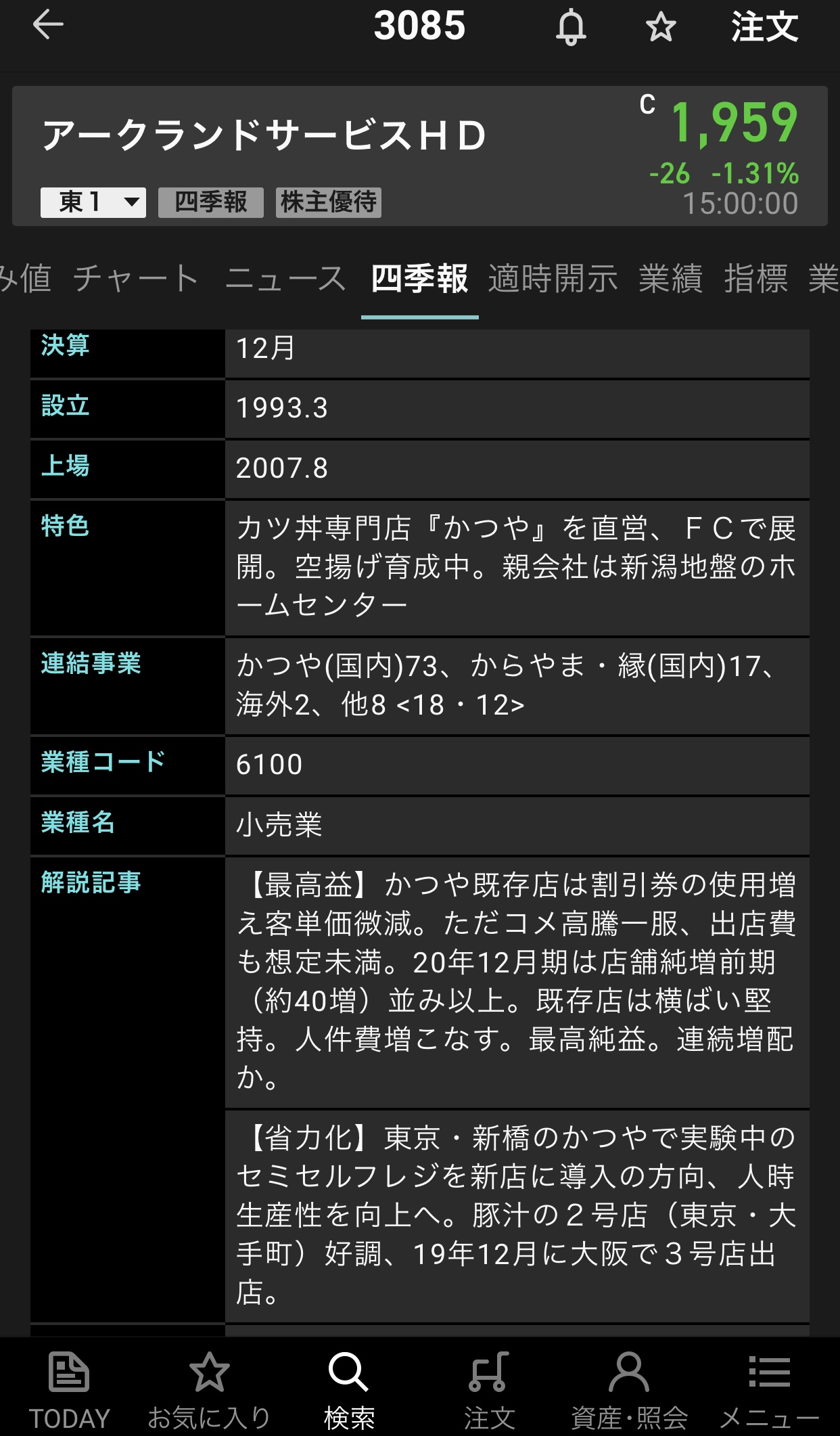Switch to the ニュース tab
840x1436 pixels.
pyautogui.click(x=285, y=279)
